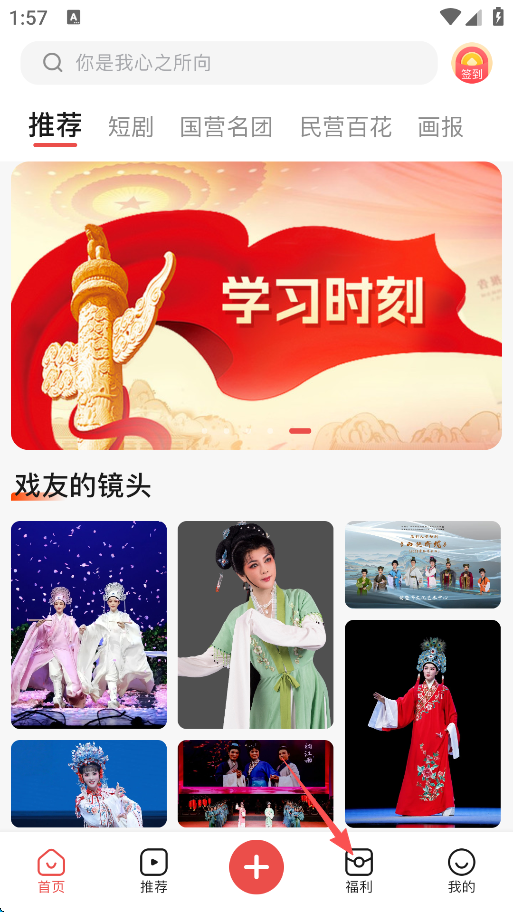Image resolution: width=513 pixels, height=912 pixels.
Task: Go to the 推荐 video tab in bottom bar
Action: 154,871
